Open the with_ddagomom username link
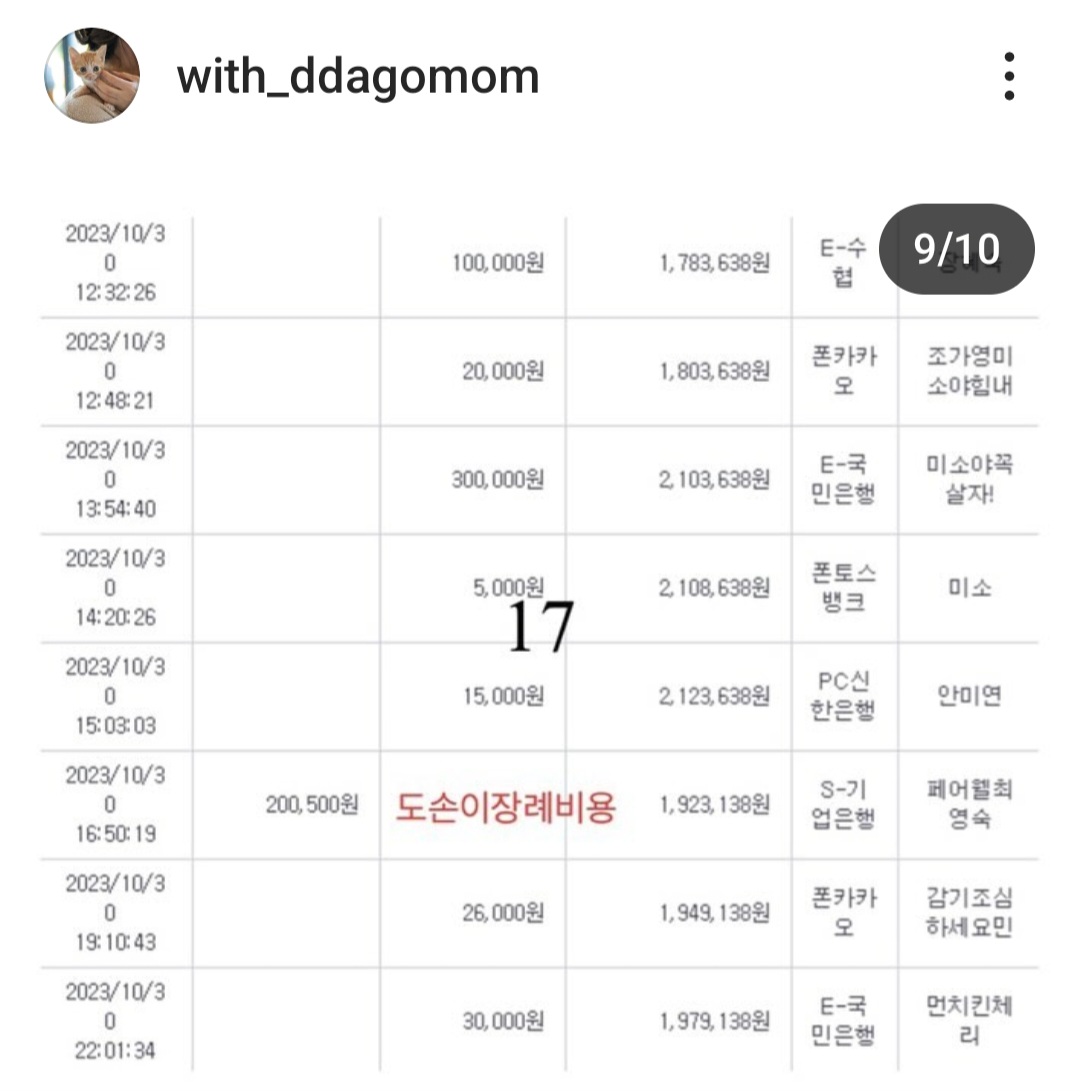Image resolution: width=1080 pixels, height=1091 pixels. (x=358, y=76)
